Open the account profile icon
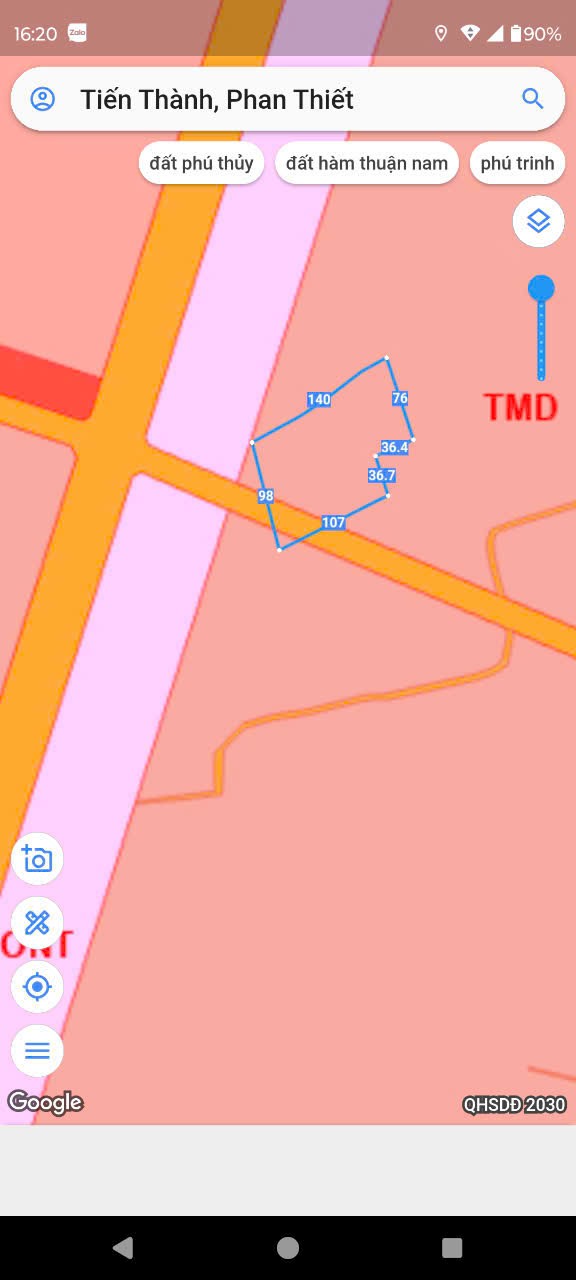Screen dimensions: 576x1280 click(42, 99)
